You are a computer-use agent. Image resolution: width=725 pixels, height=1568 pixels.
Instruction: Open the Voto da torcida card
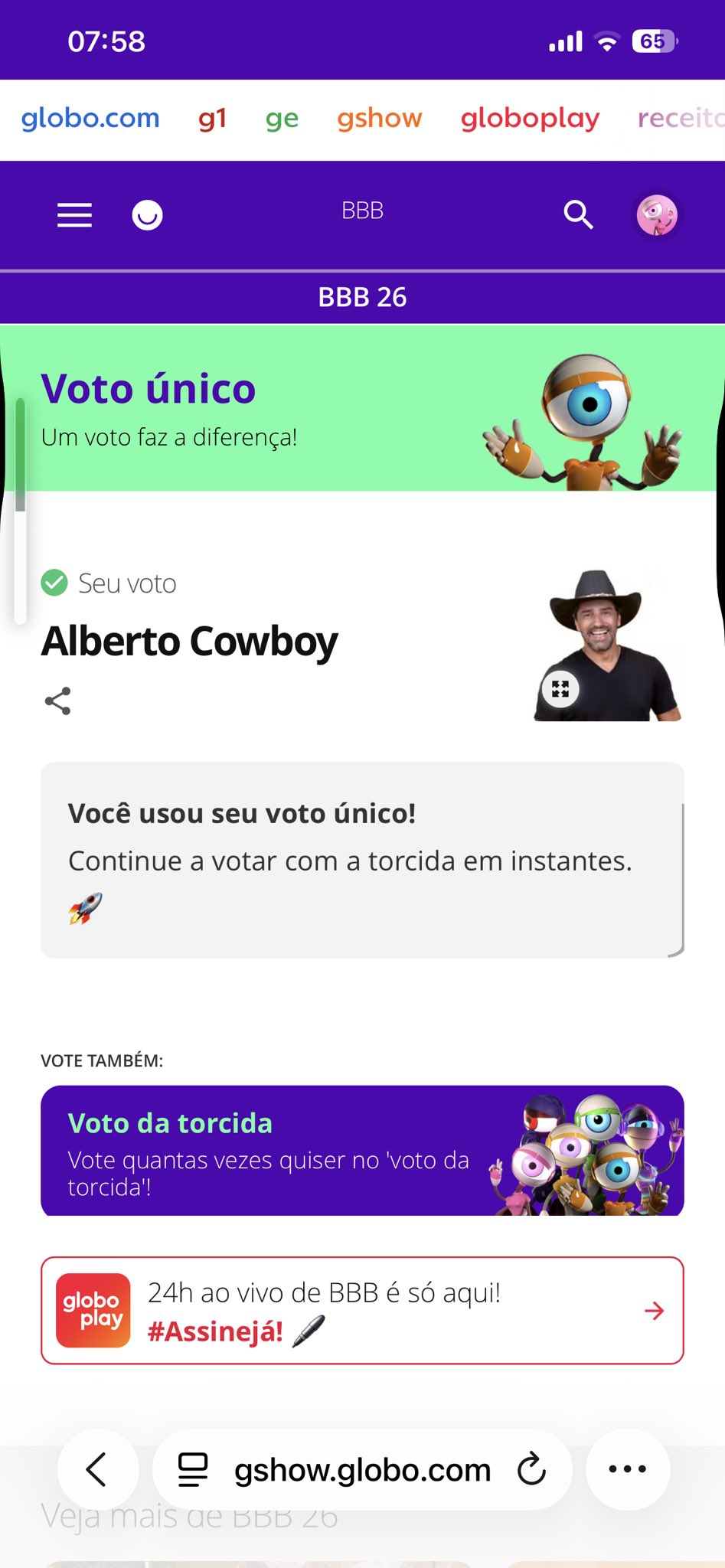point(362,1150)
